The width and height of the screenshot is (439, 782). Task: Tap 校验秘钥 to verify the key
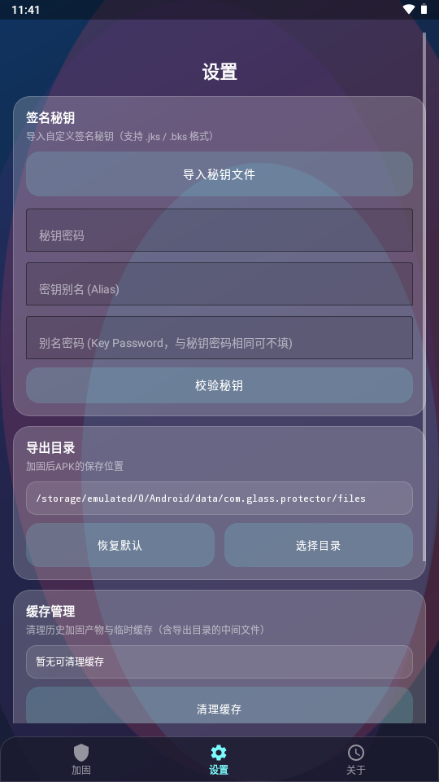point(219,386)
